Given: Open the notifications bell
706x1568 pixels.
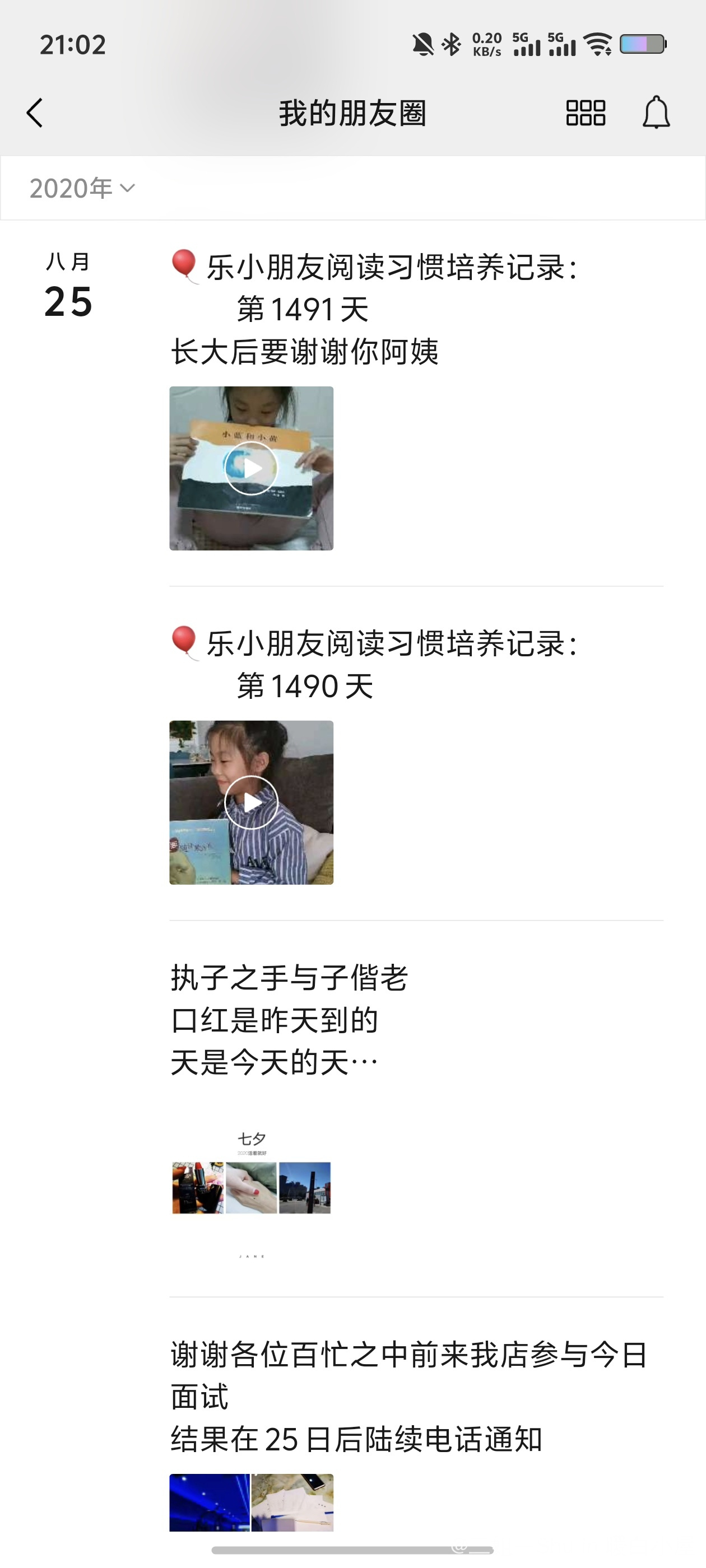Looking at the screenshot, I should click(x=656, y=113).
